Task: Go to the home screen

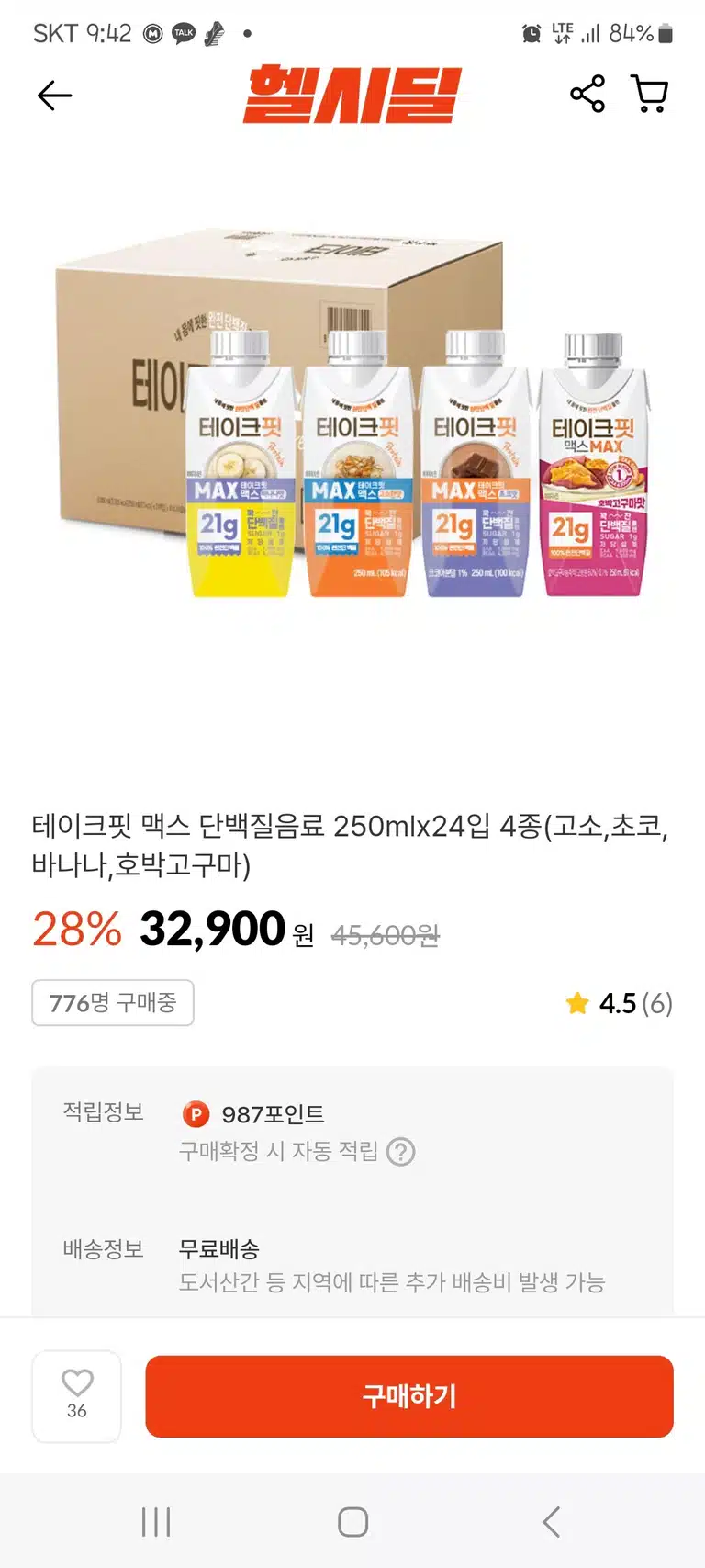Action: coord(352,1522)
